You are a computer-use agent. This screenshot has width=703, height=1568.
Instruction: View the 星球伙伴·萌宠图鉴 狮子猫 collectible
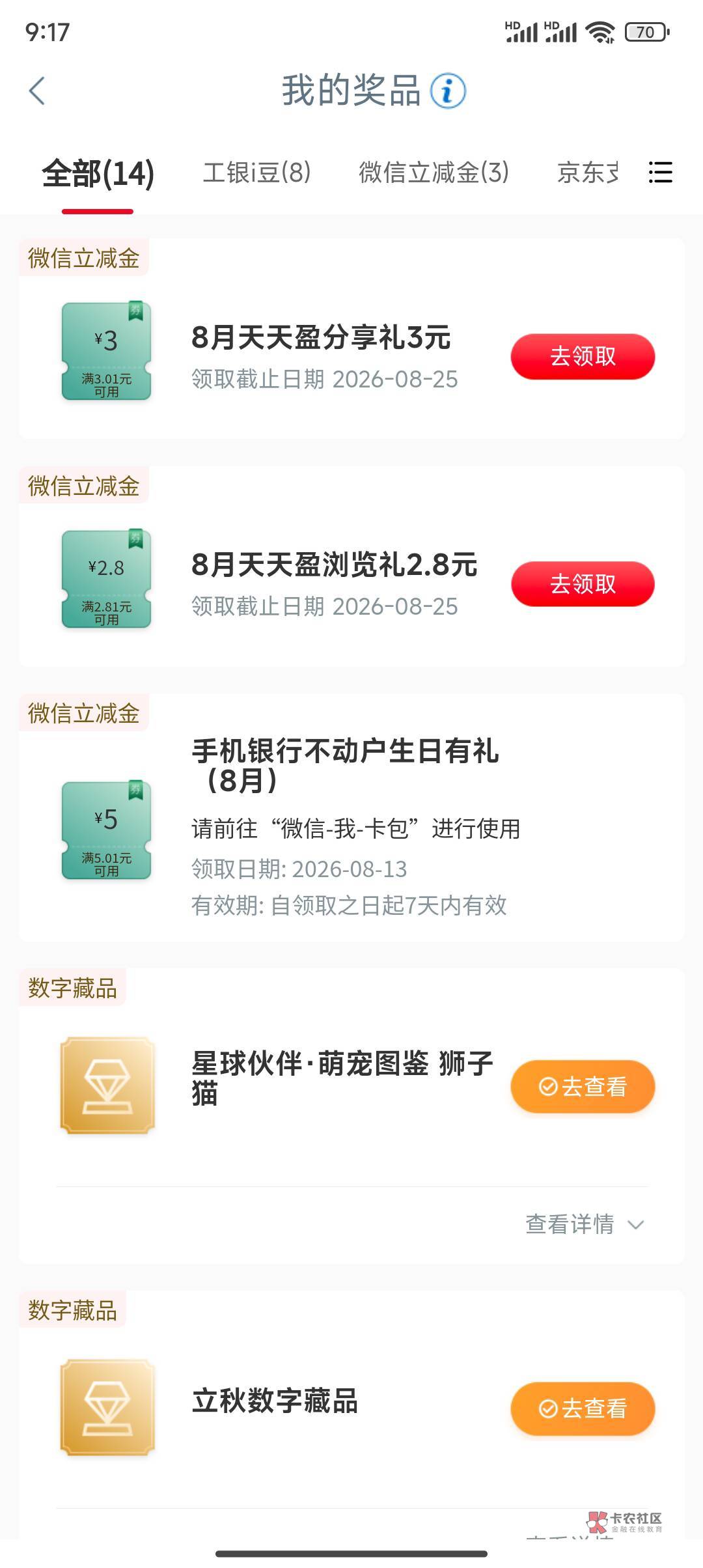click(x=583, y=1086)
